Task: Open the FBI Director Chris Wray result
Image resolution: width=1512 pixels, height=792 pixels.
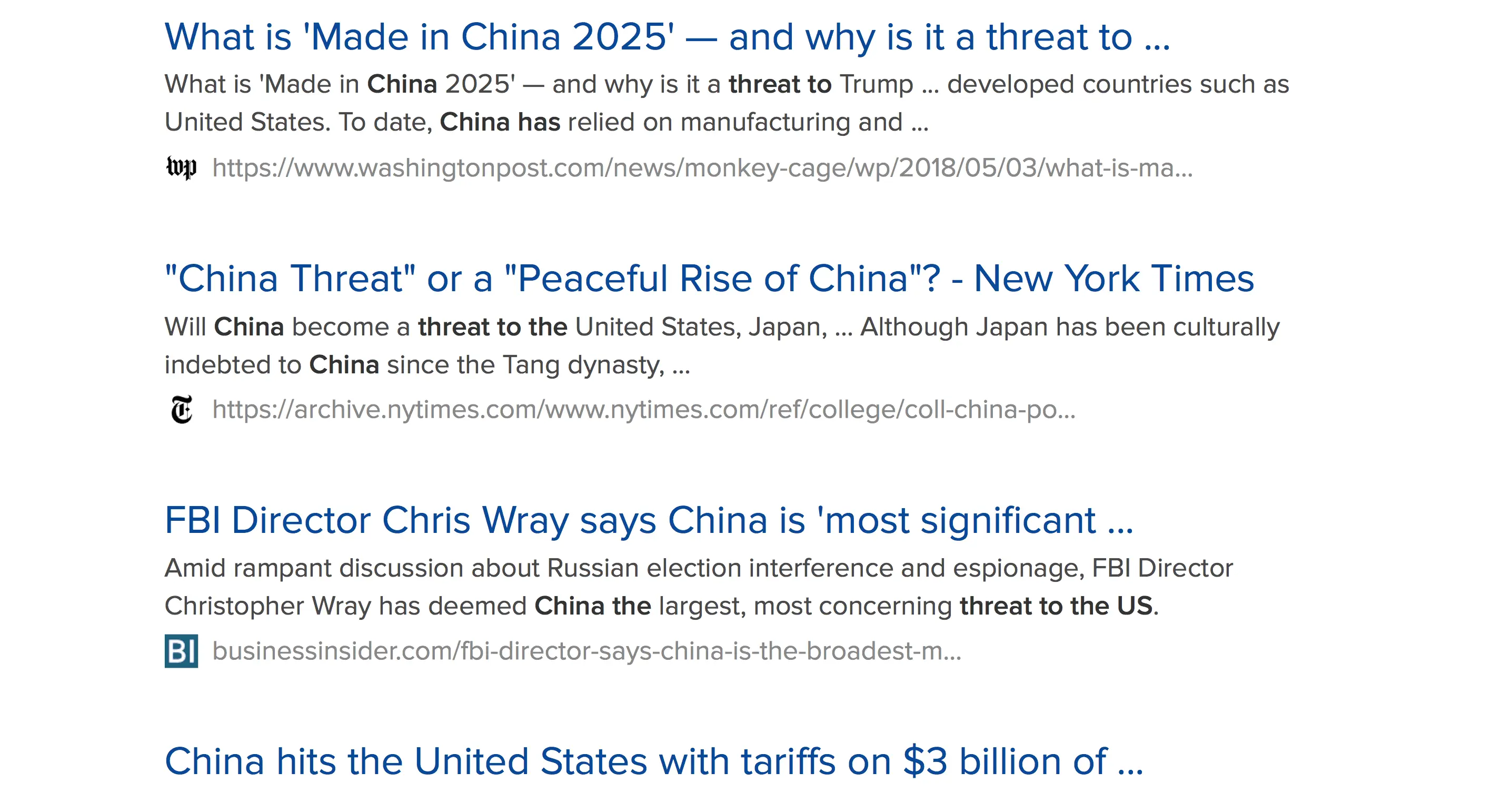Action: [x=649, y=521]
